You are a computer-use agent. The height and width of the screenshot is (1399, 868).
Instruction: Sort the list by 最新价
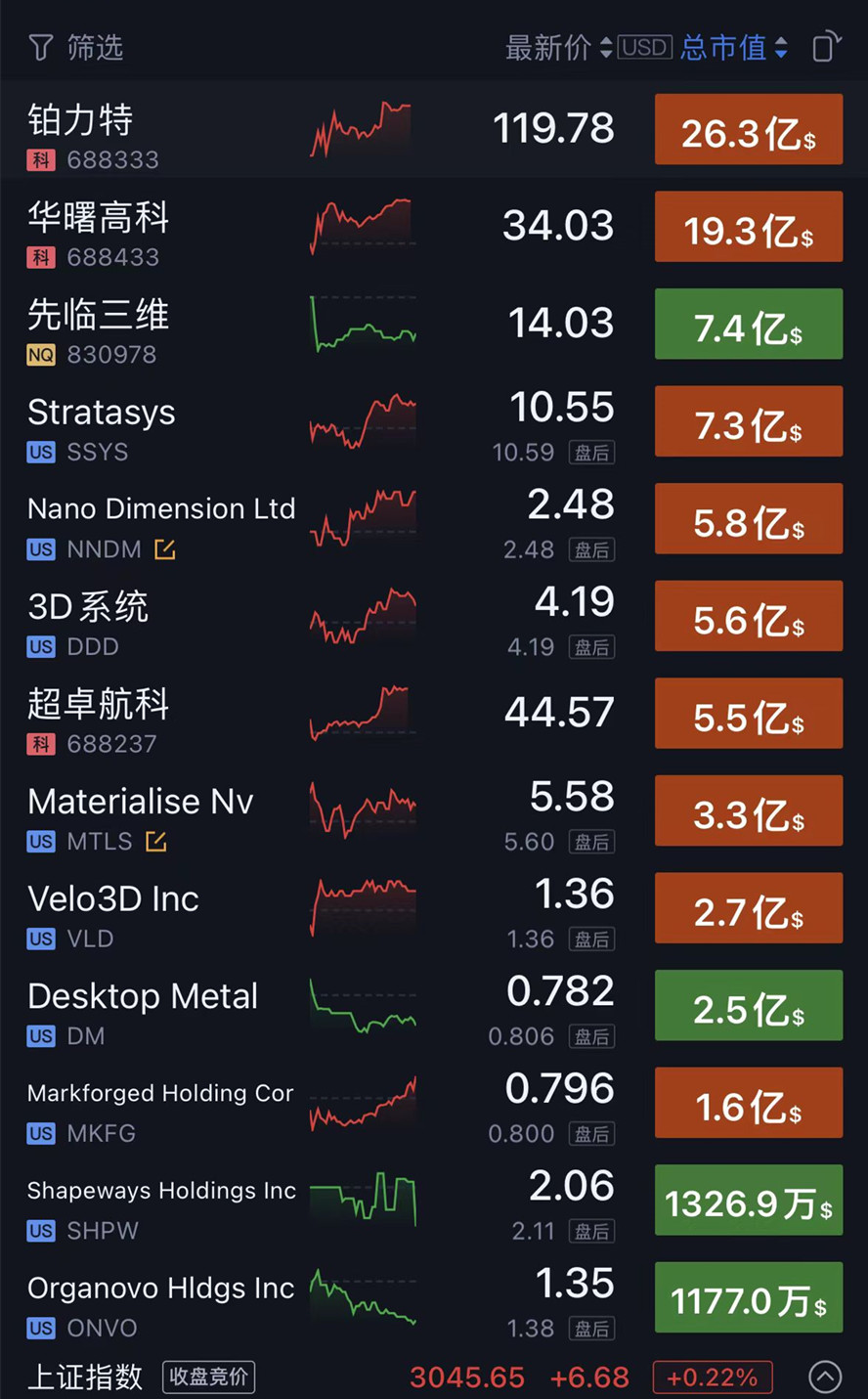[557, 47]
